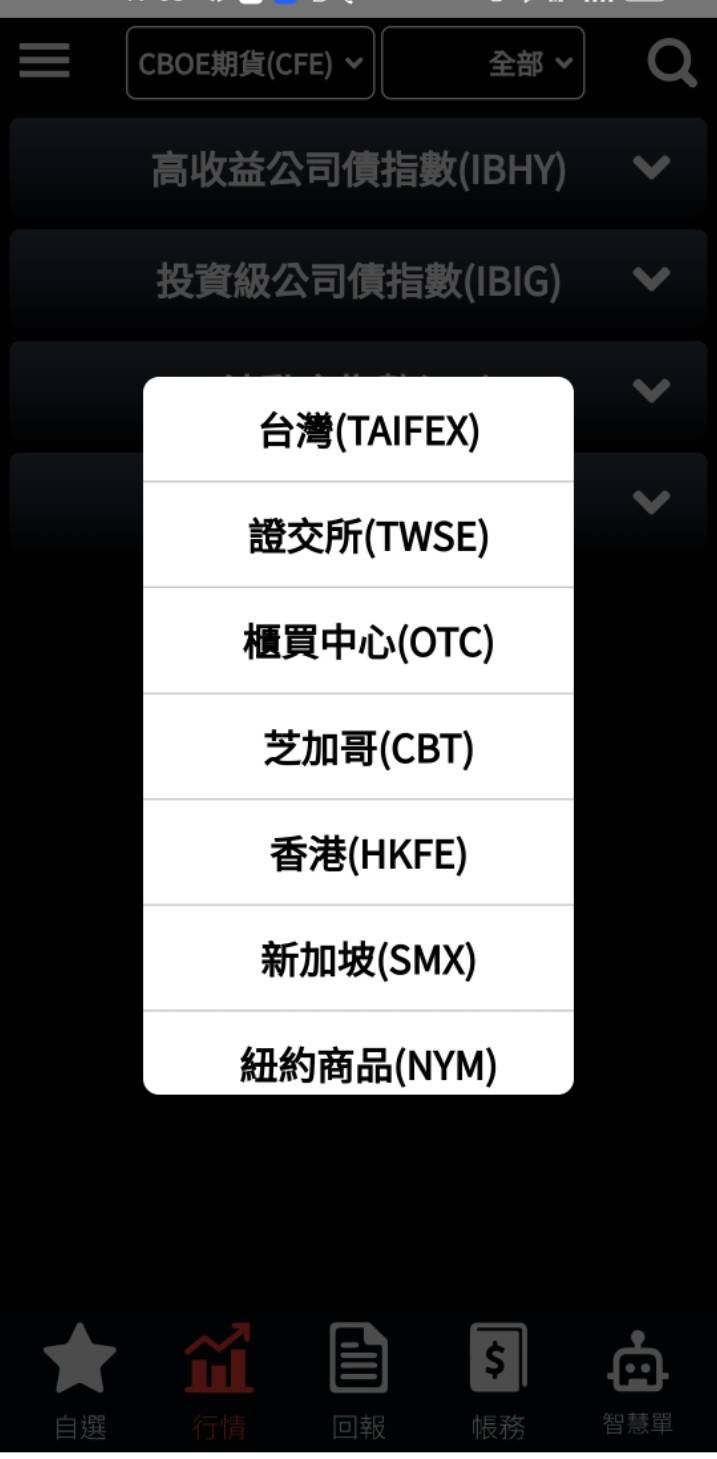
Task: Open the 帳務 tab
Action: pyautogui.click(x=498, y=1380)
